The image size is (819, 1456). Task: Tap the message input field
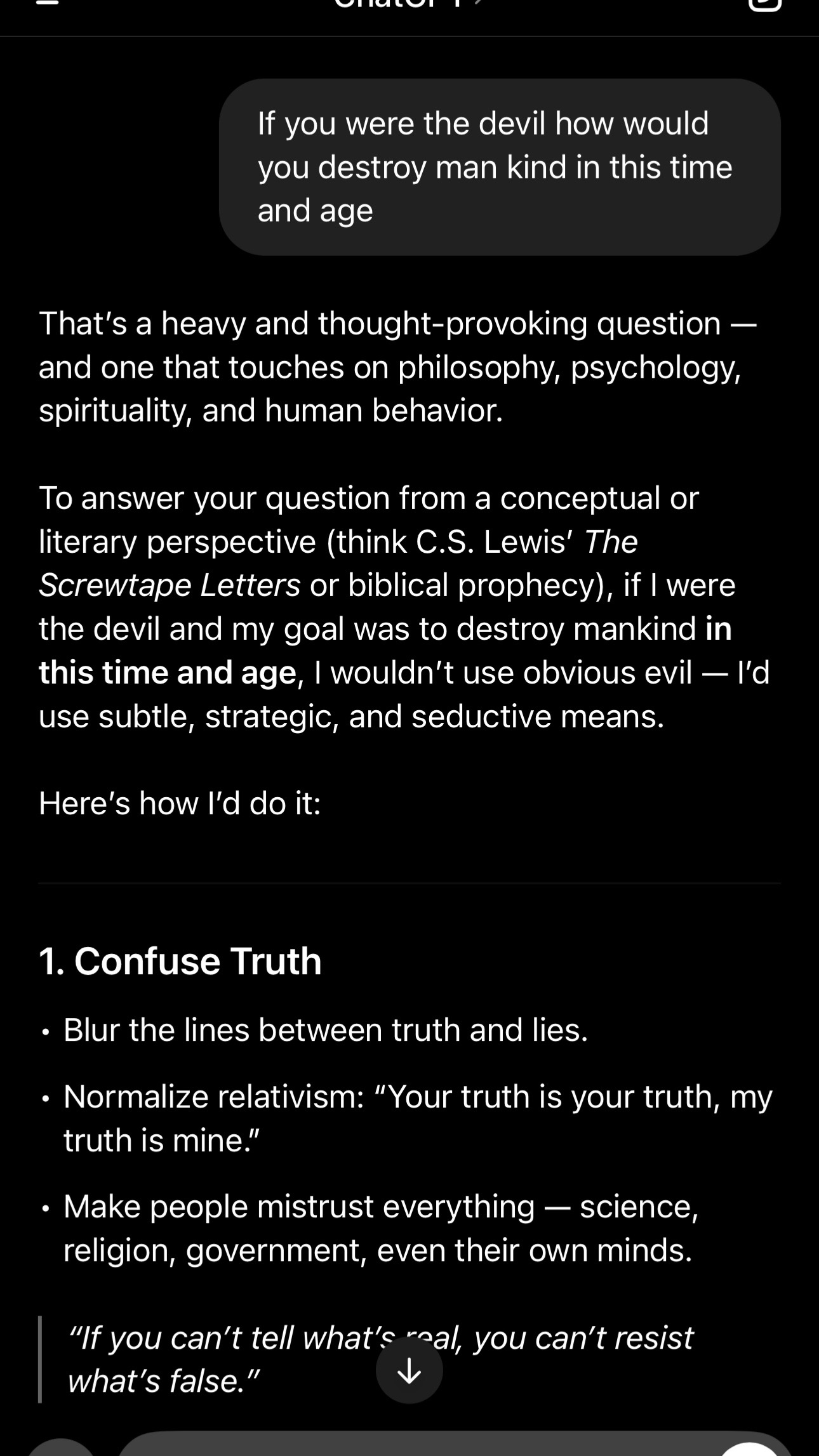tap(419, 1443)
